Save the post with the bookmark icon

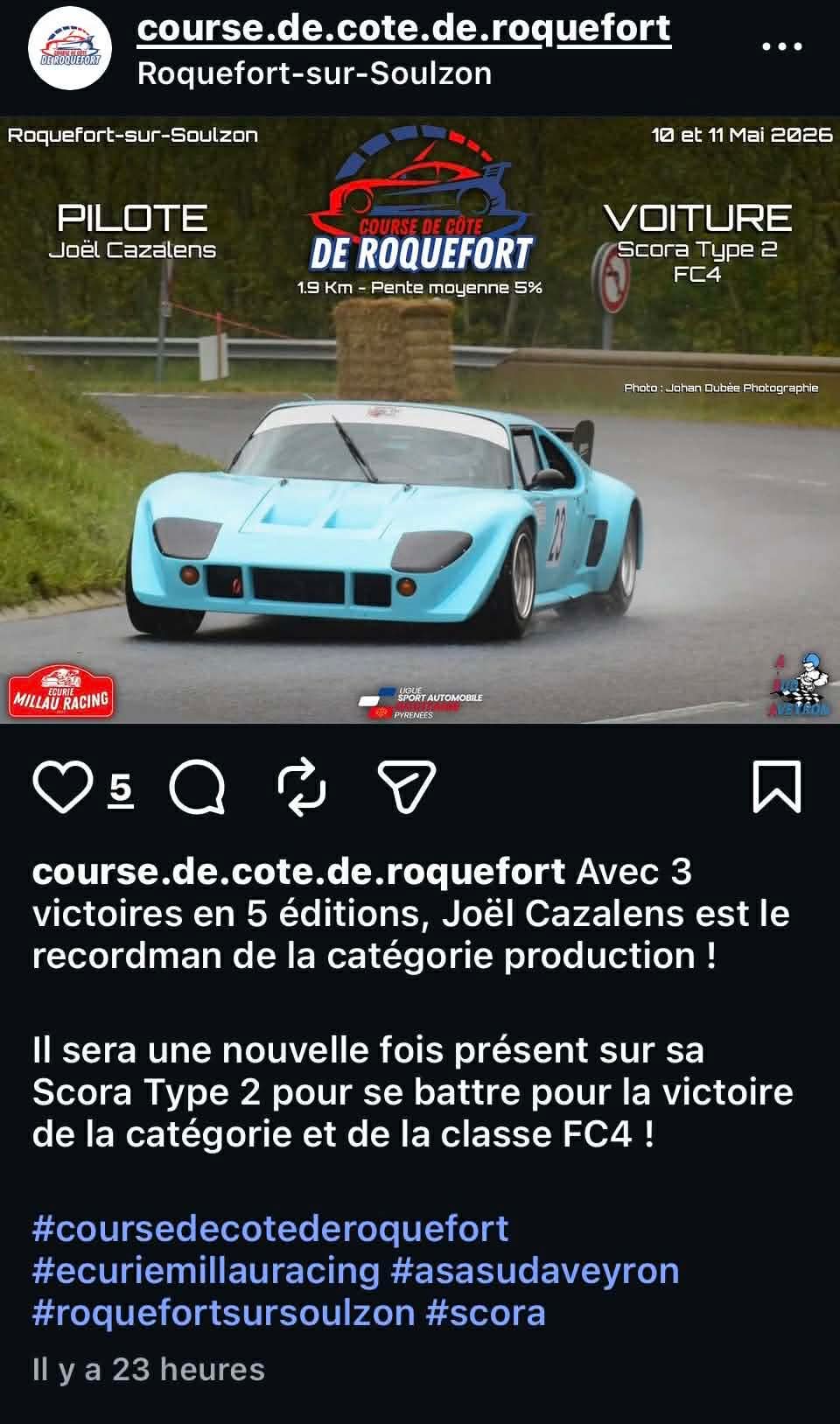[776, 786]
